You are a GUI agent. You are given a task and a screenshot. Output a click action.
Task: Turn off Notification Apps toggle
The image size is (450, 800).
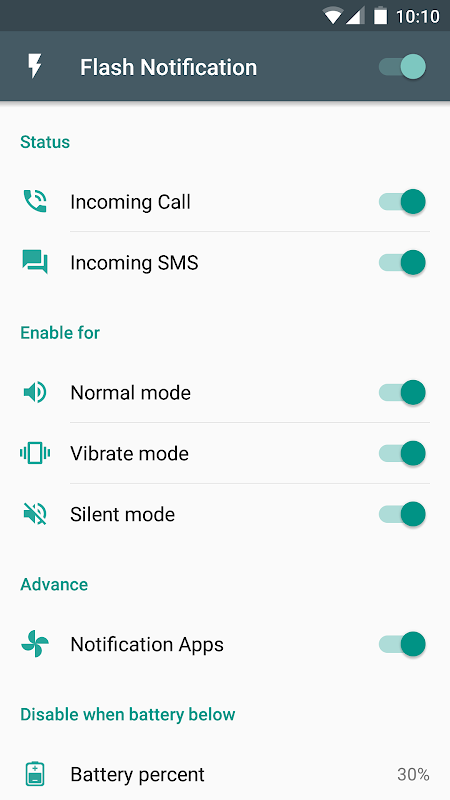click(402, 644)
